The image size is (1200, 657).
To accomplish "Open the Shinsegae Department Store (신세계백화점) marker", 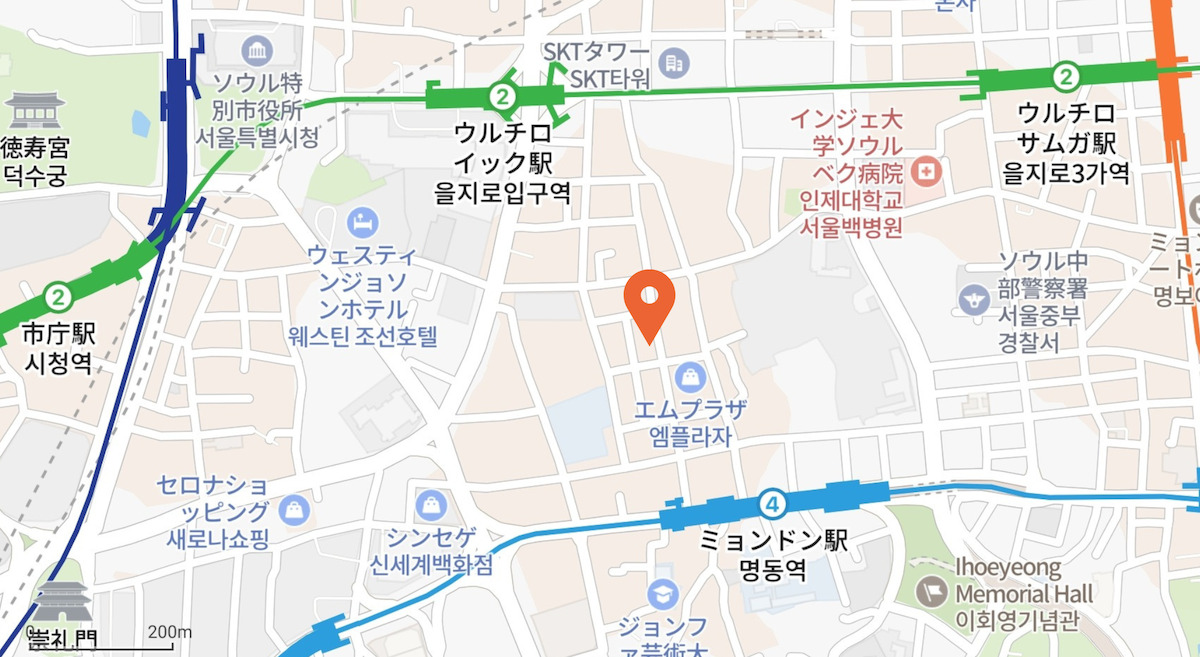I will 430,503.
